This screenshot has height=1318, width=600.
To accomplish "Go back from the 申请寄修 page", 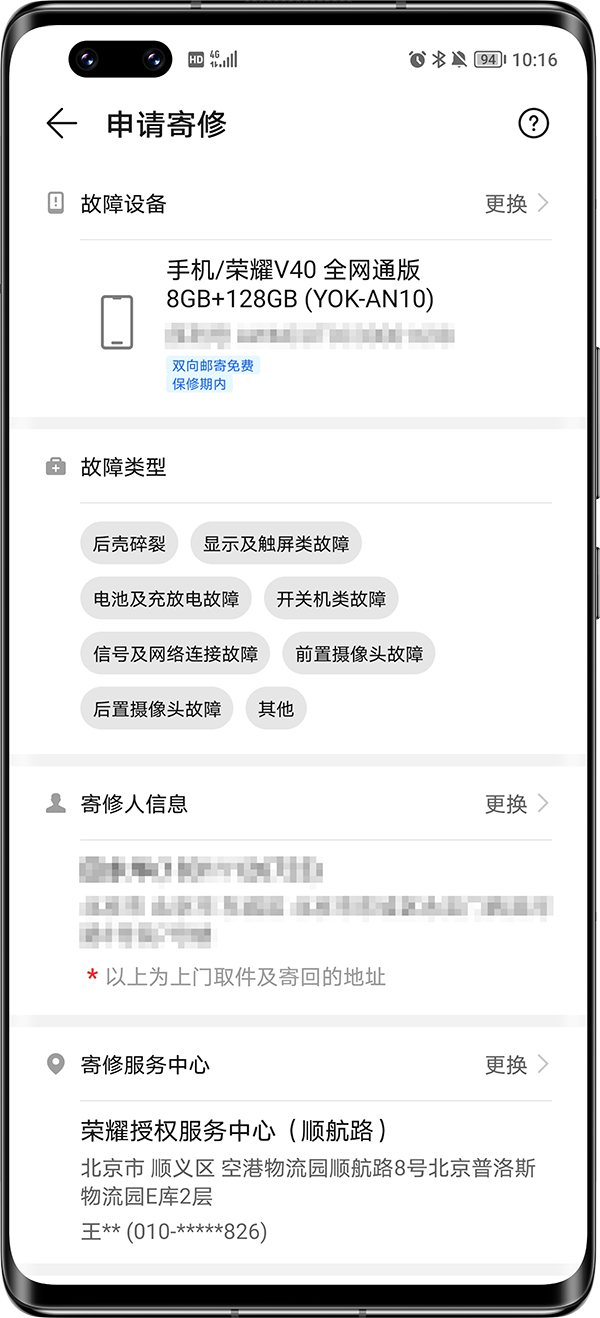I will pyautogui.click(x=62, y=124).
